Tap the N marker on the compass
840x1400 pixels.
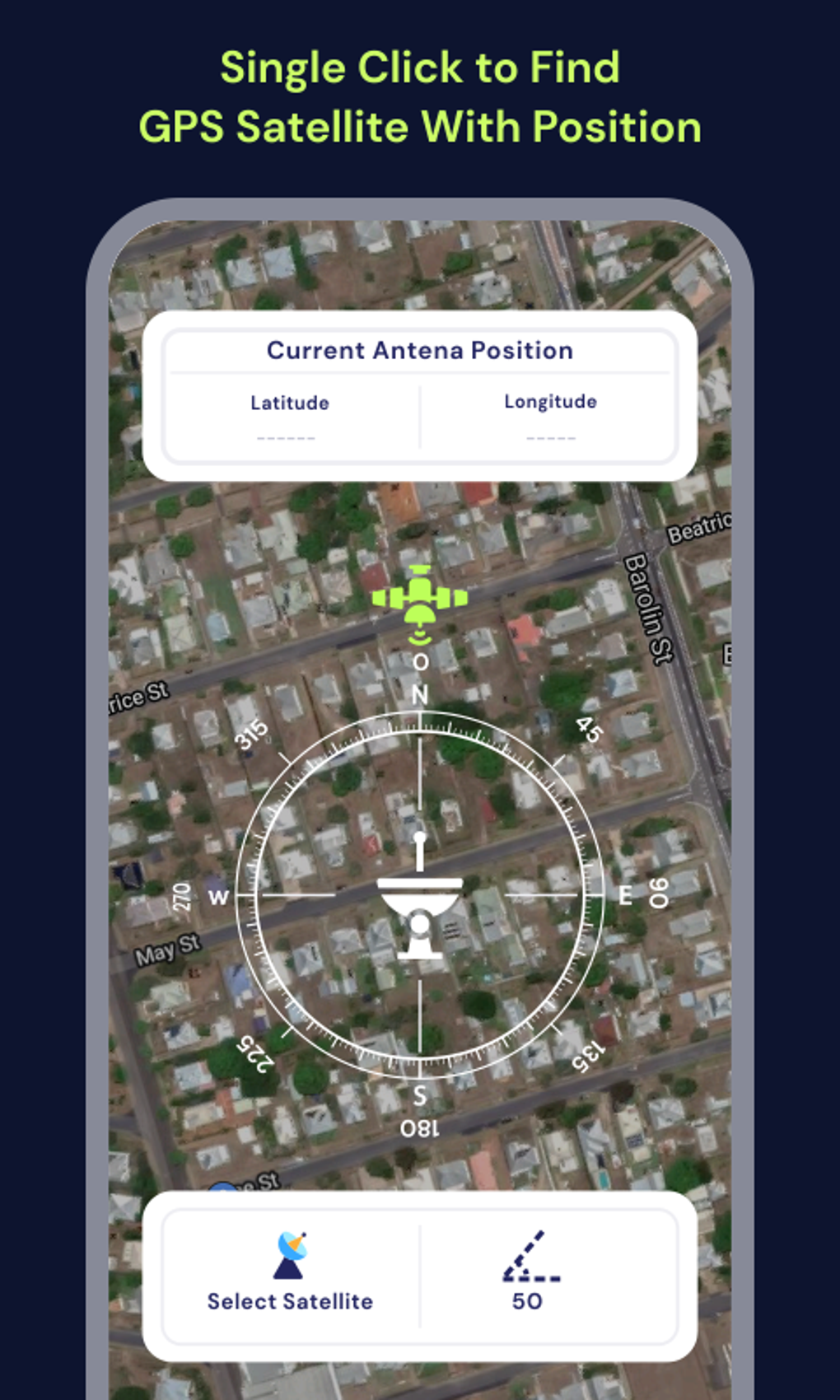click(420, 694)
